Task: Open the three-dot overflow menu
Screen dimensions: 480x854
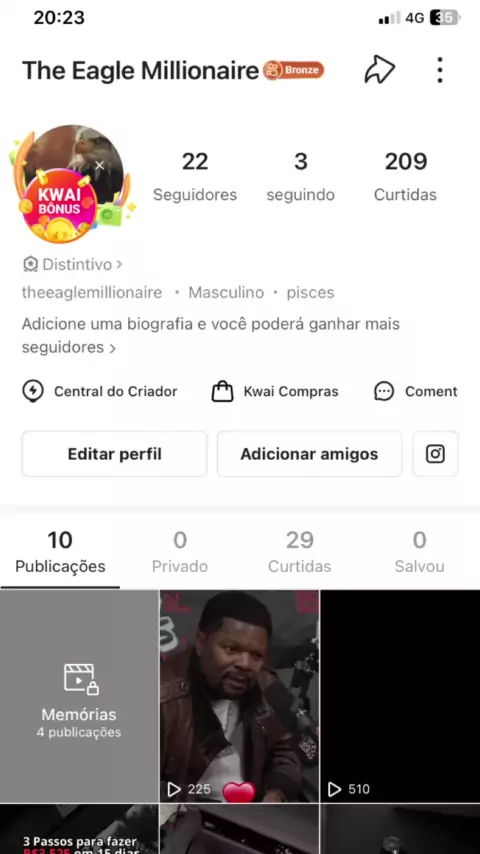Action: point(440,70)
